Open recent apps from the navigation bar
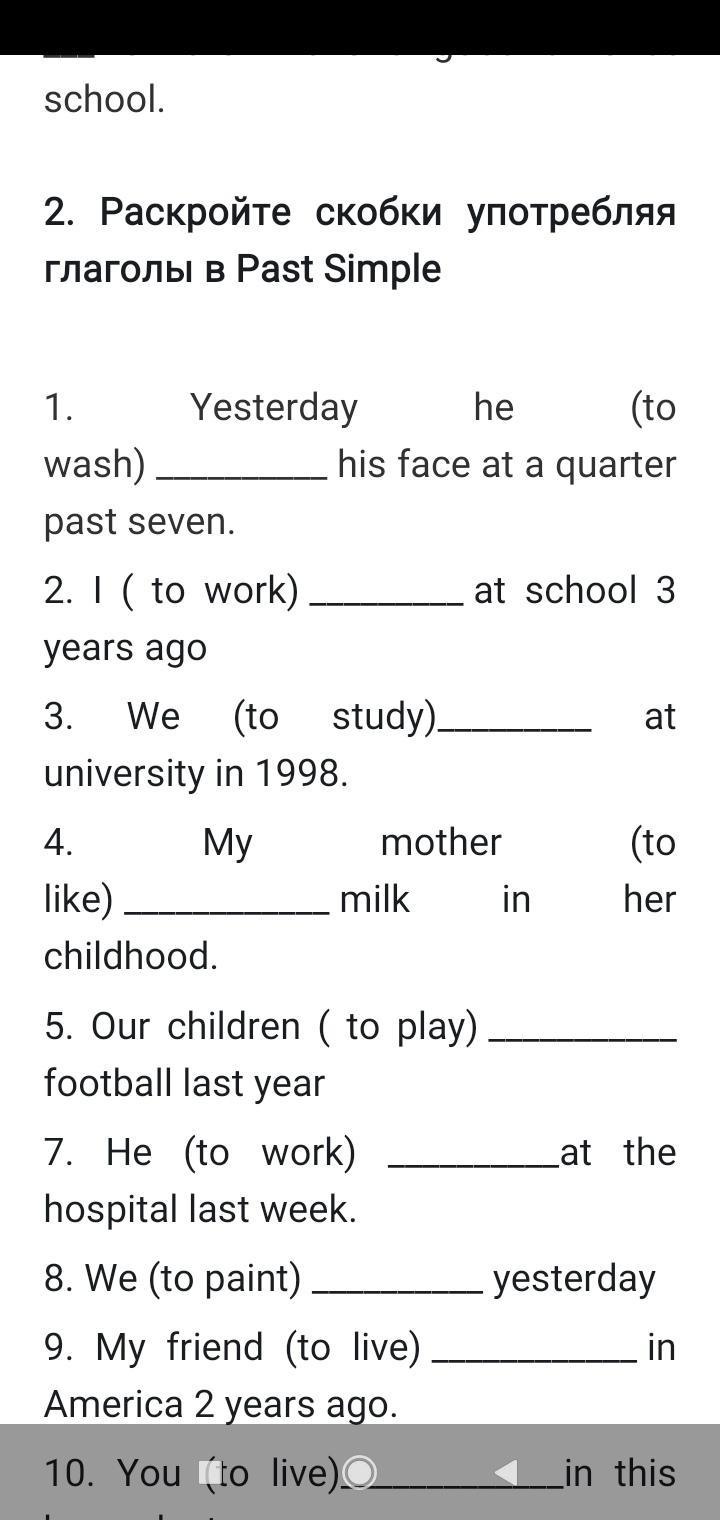 (x=210, y=1472)
